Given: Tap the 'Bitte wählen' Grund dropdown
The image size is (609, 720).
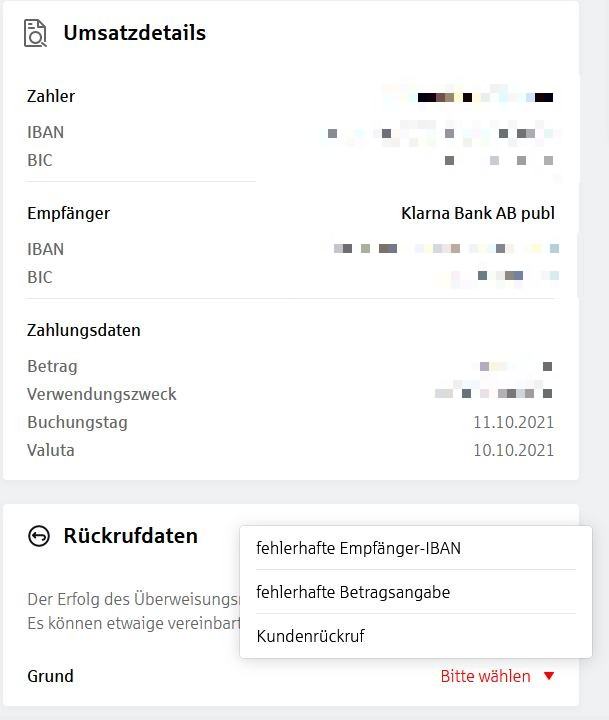Looking at the screenshot, I should [496, 677].
